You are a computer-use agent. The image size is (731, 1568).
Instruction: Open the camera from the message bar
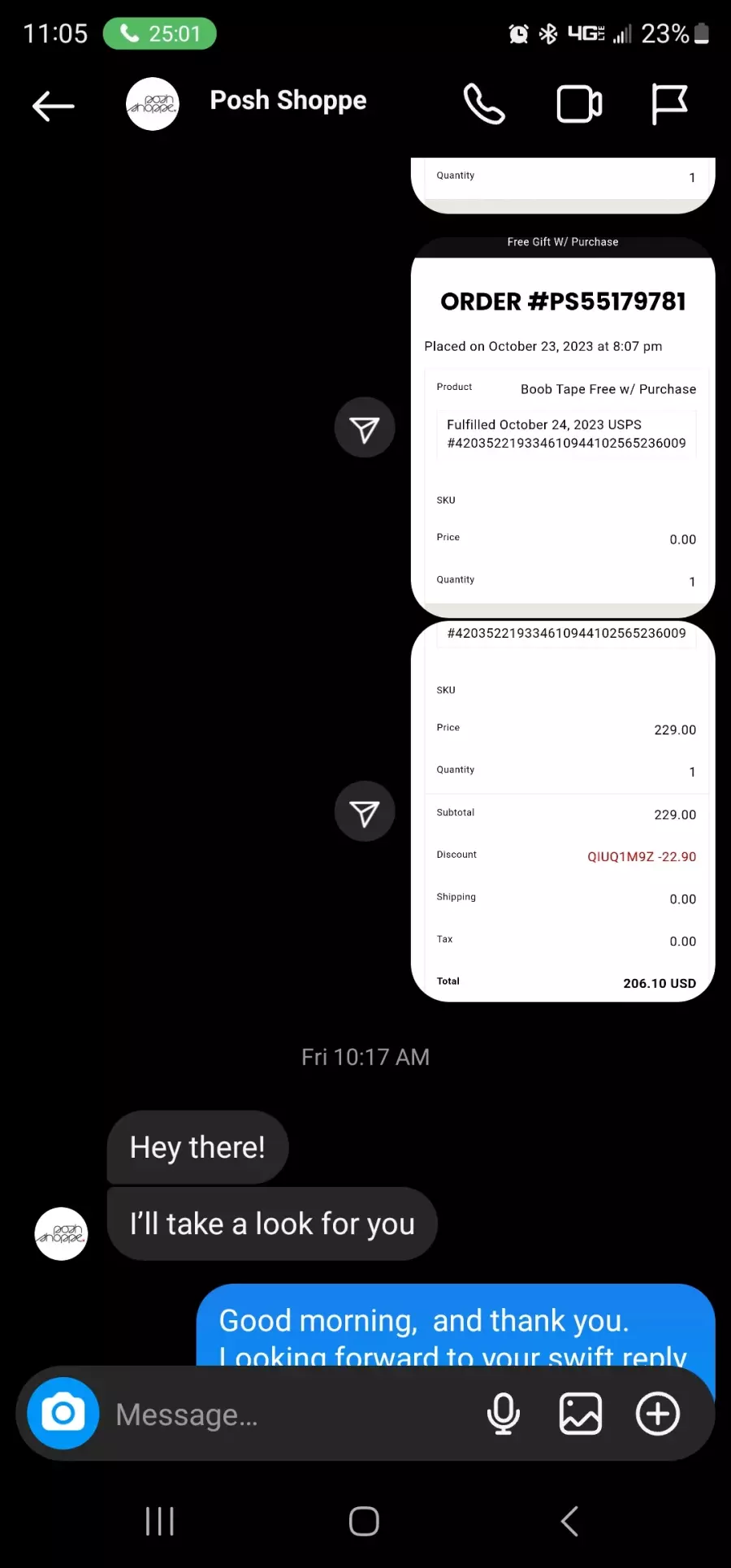tap(63, 1414)
